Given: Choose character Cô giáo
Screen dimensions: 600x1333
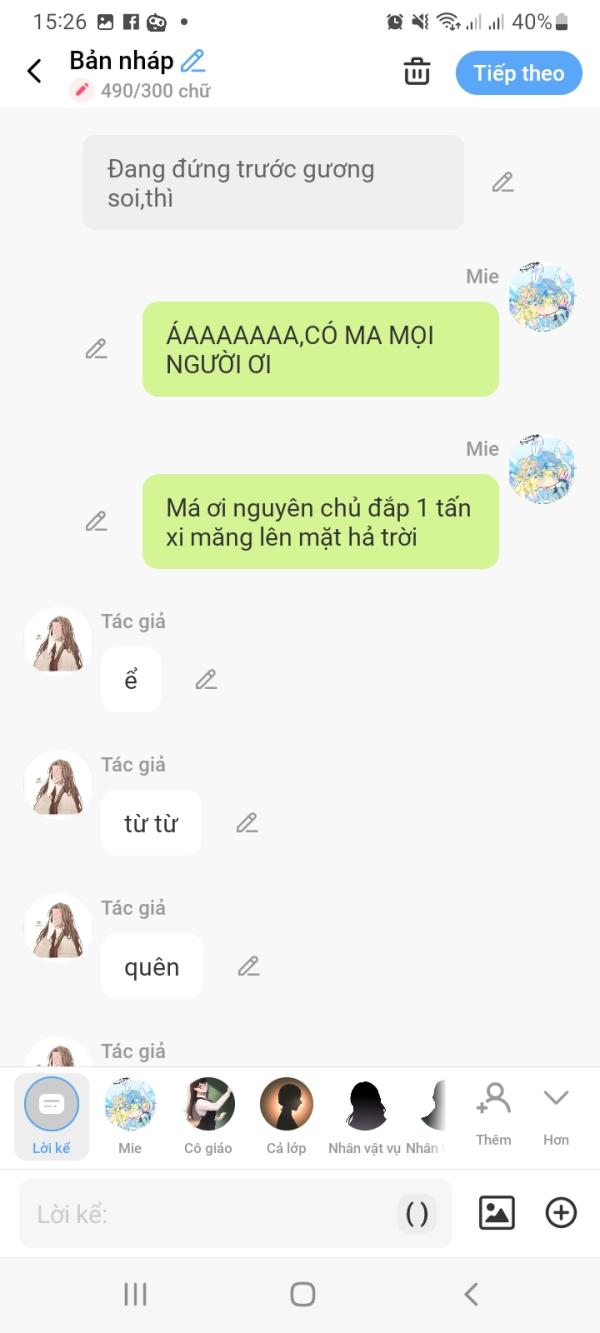Looking at the screenshot, I should (208, 1116).
